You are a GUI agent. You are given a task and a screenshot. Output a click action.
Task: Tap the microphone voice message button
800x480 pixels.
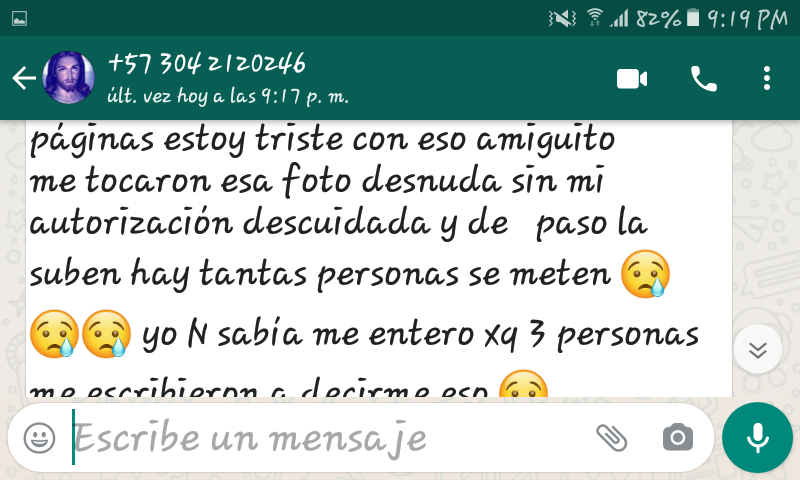pyautogui.click(x=757, y=437)
